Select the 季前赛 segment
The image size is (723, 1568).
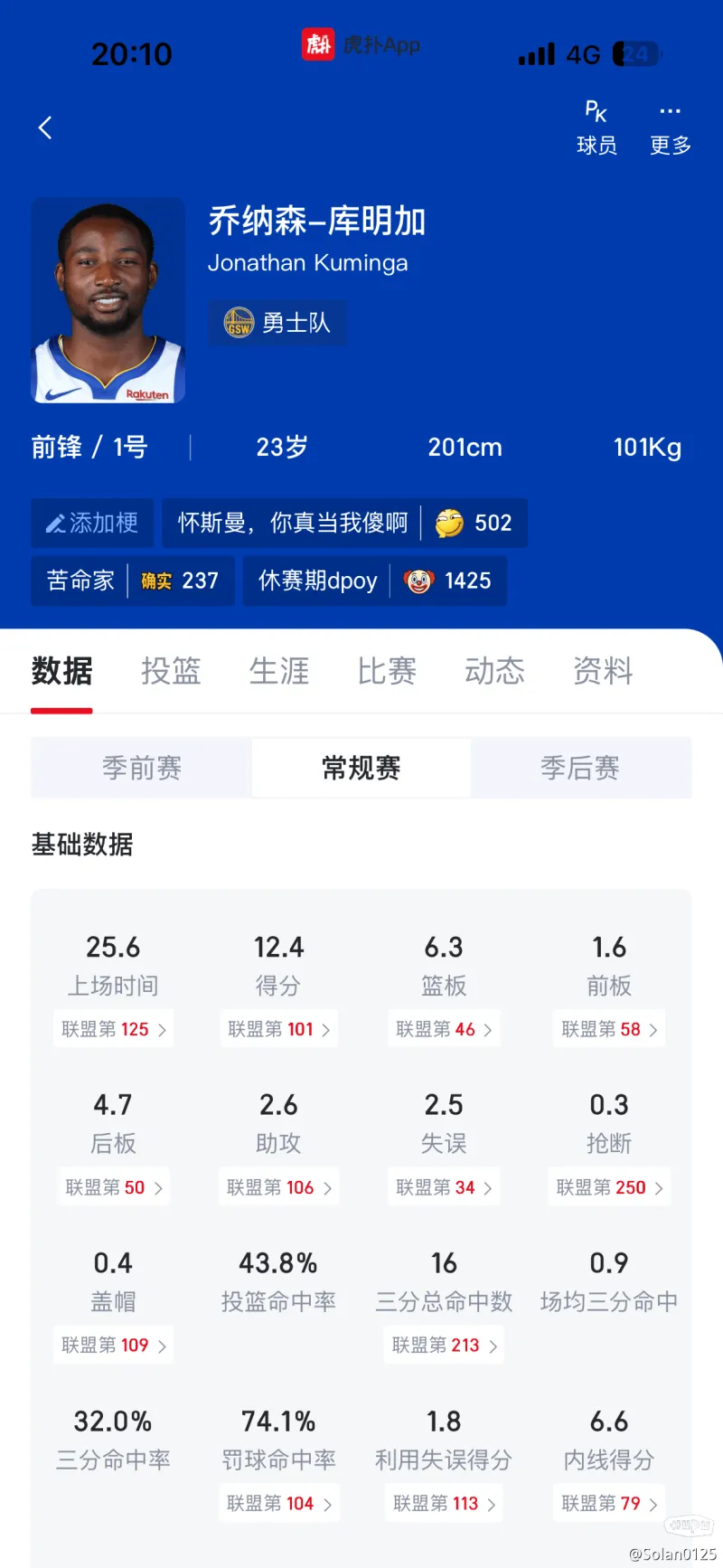click(142, 768)
